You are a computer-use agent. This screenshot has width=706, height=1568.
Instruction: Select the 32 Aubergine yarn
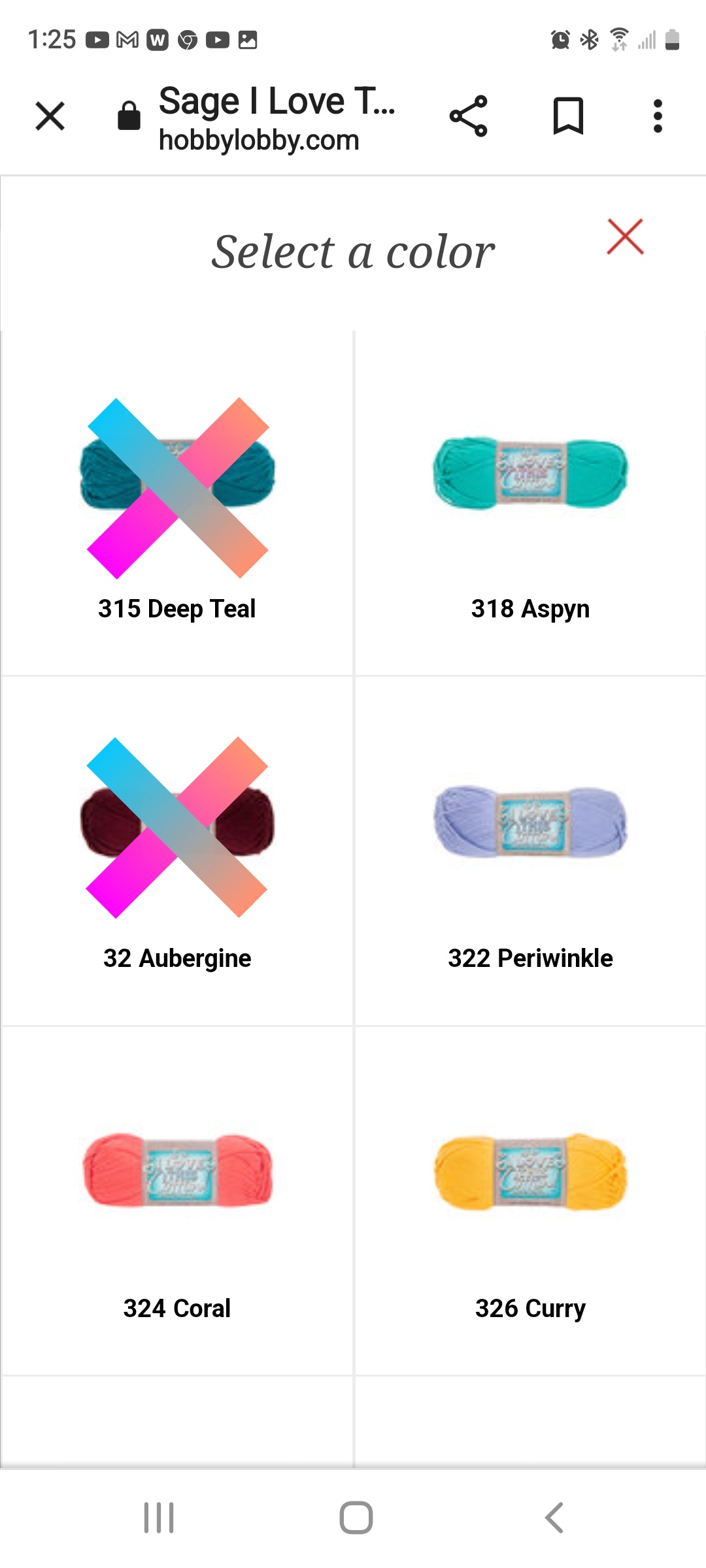(x=177, y=851)
